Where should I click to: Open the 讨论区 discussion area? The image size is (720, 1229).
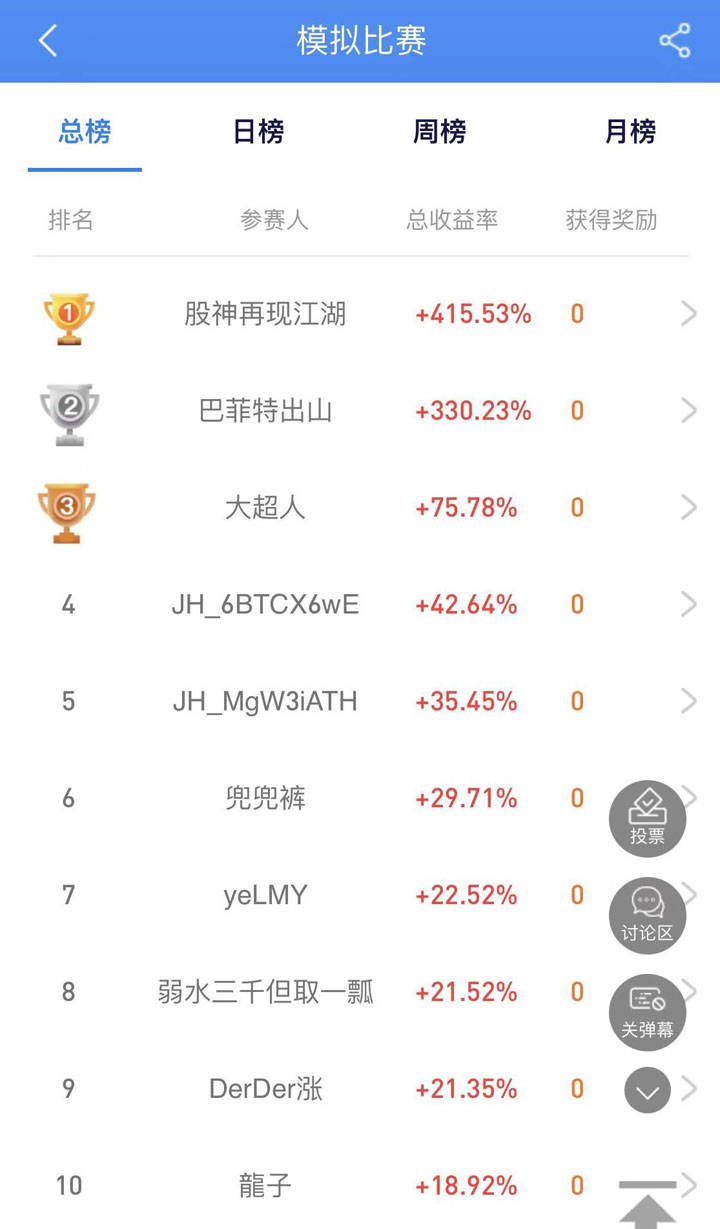[x=647, y=916]
